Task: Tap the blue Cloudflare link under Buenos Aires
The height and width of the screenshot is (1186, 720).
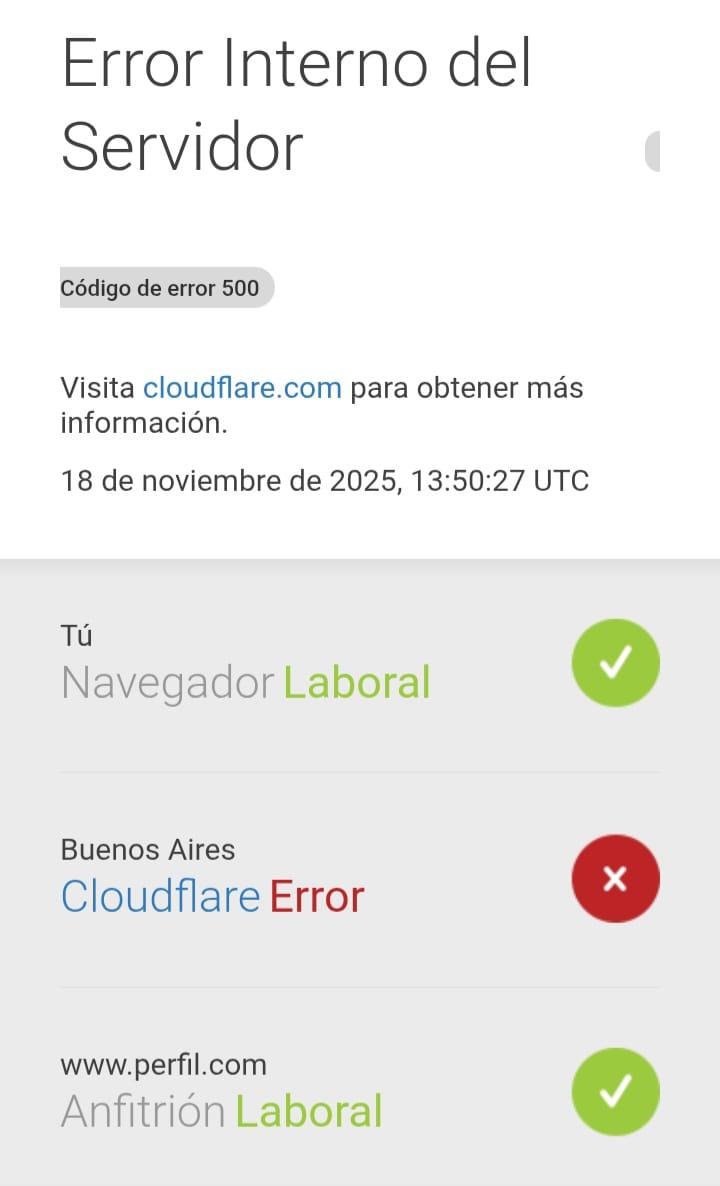Action: pos(160,897)
